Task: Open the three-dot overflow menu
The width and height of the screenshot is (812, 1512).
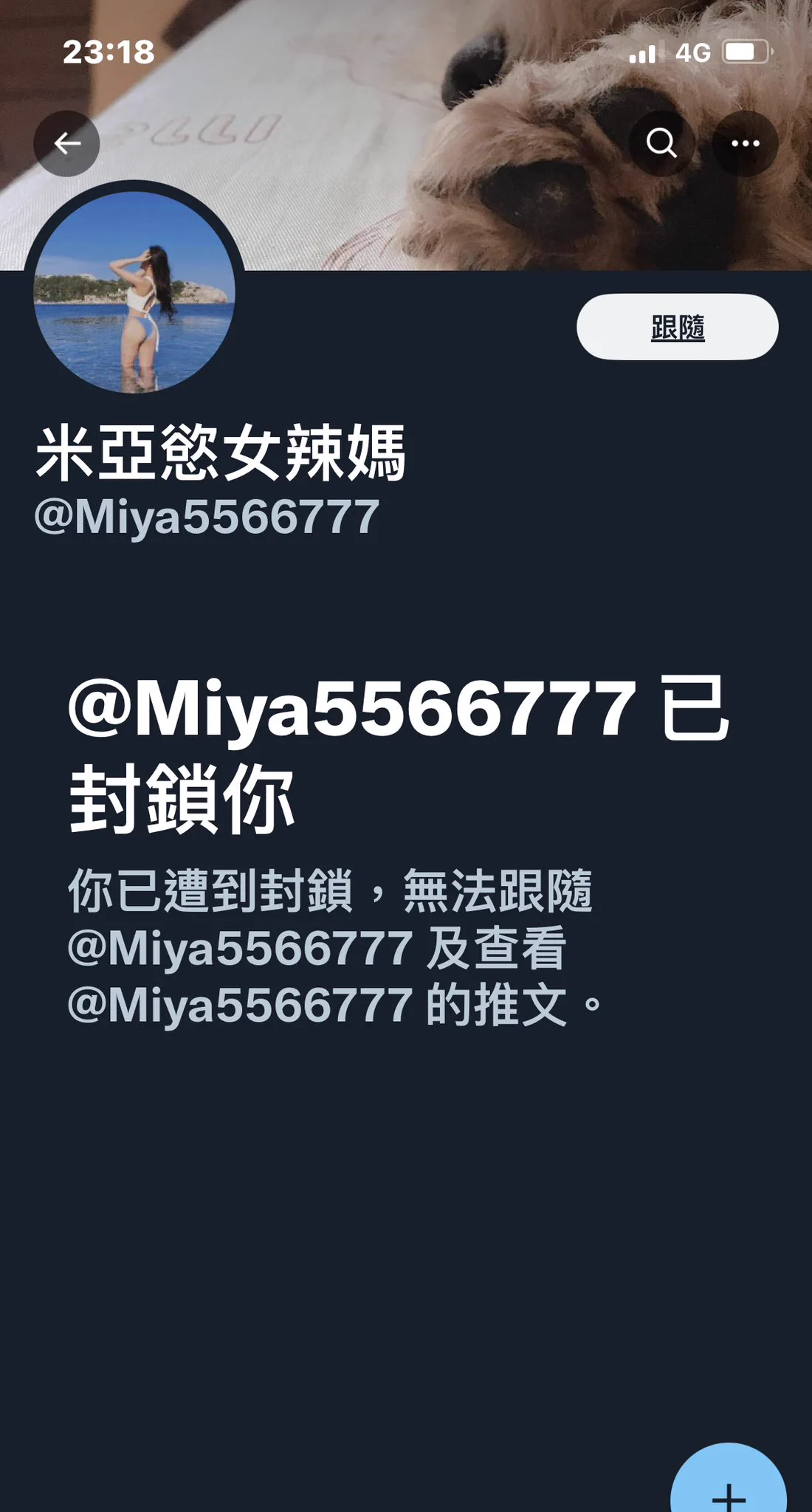Action: (x=745, y=143)
